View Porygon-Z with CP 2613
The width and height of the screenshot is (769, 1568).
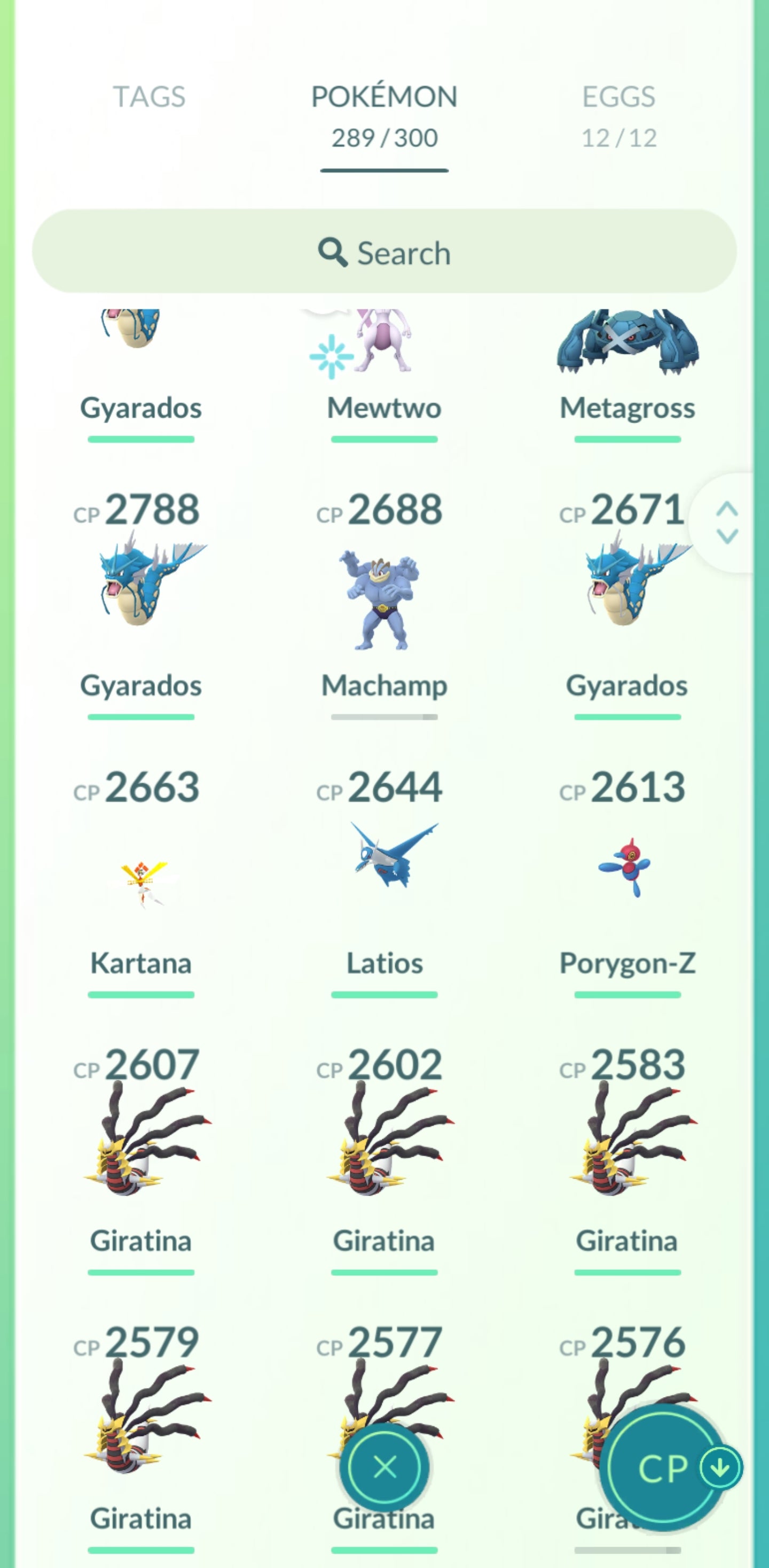(x=627, y=870)
